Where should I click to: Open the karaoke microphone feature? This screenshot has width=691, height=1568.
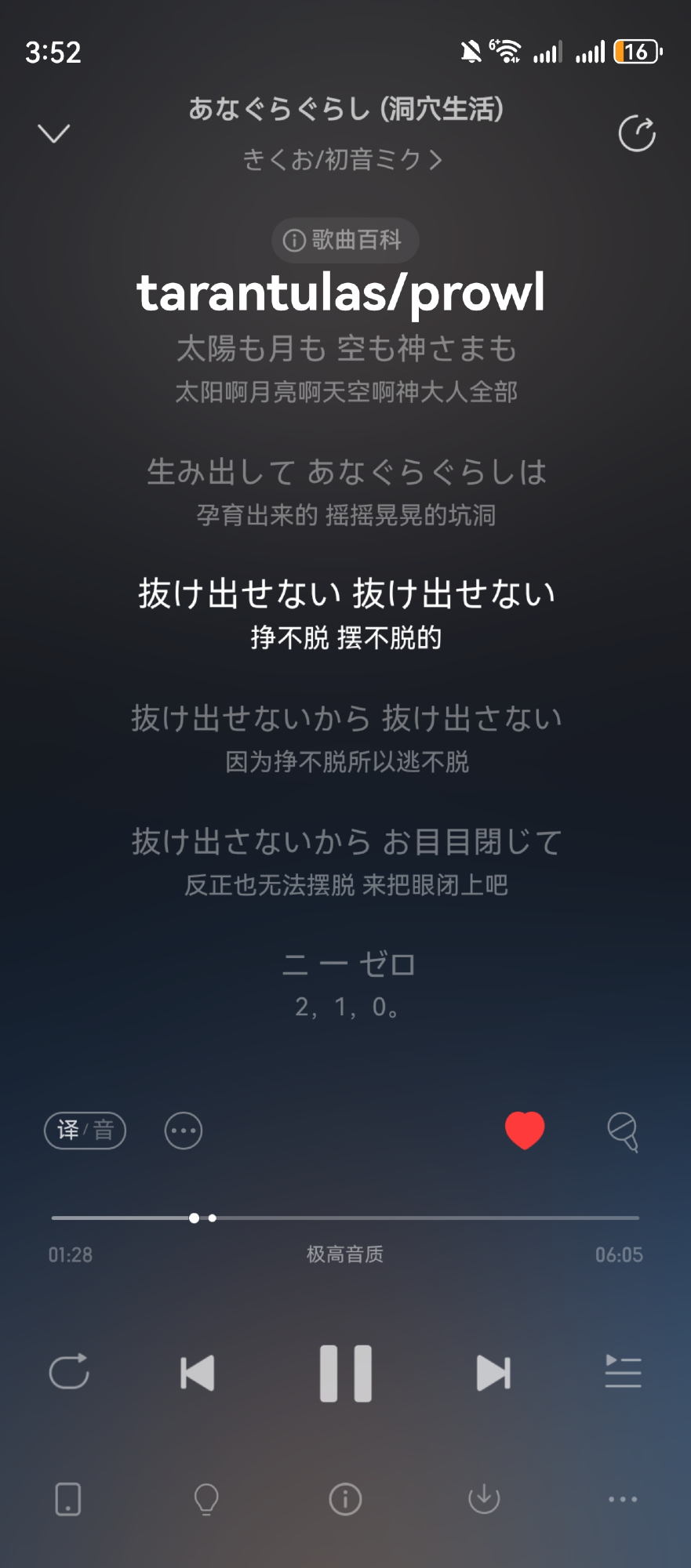(x=623, y=1131)
